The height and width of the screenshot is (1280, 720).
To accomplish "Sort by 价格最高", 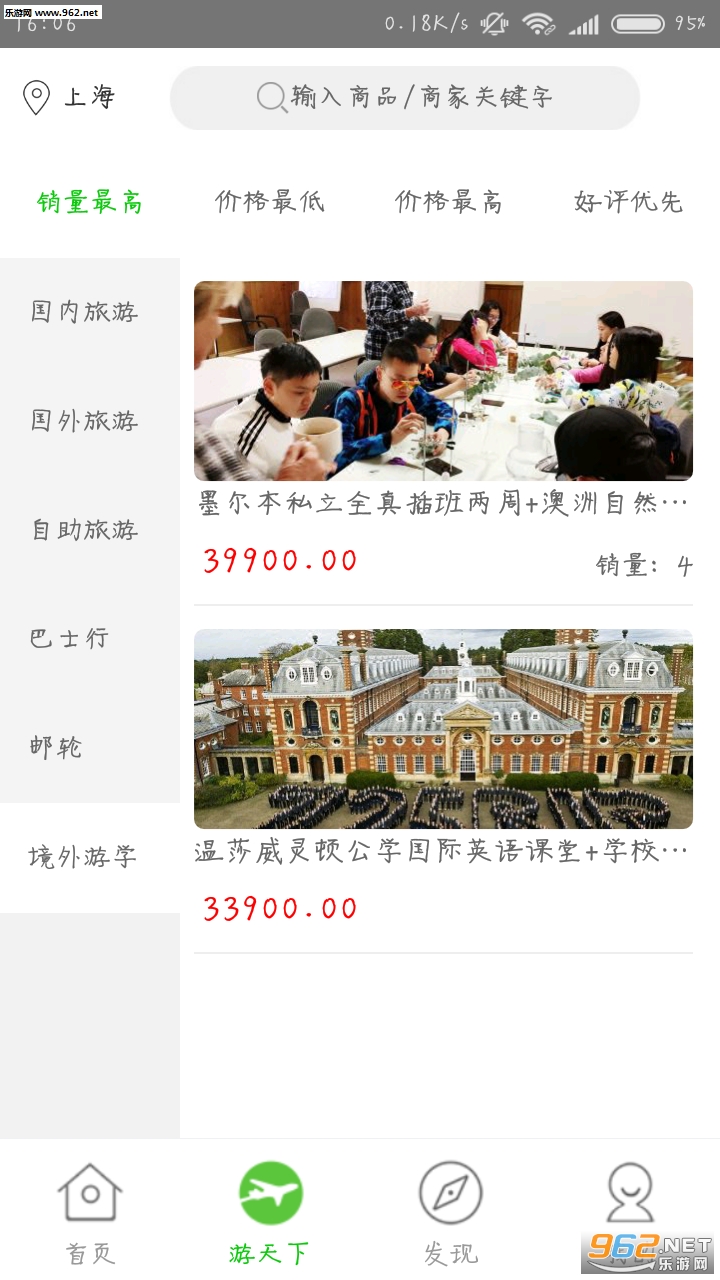I will (449, 202).
